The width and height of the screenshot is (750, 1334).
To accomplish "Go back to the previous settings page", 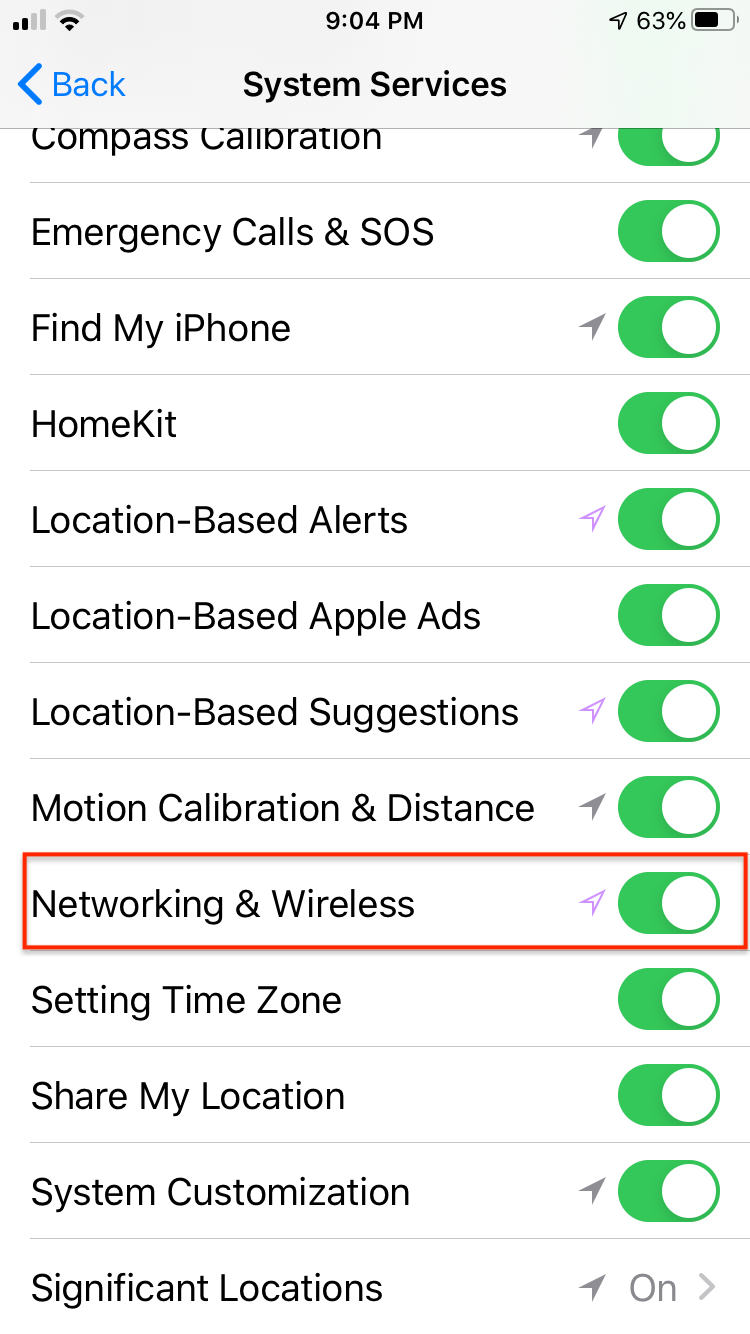I will point(72,85).
